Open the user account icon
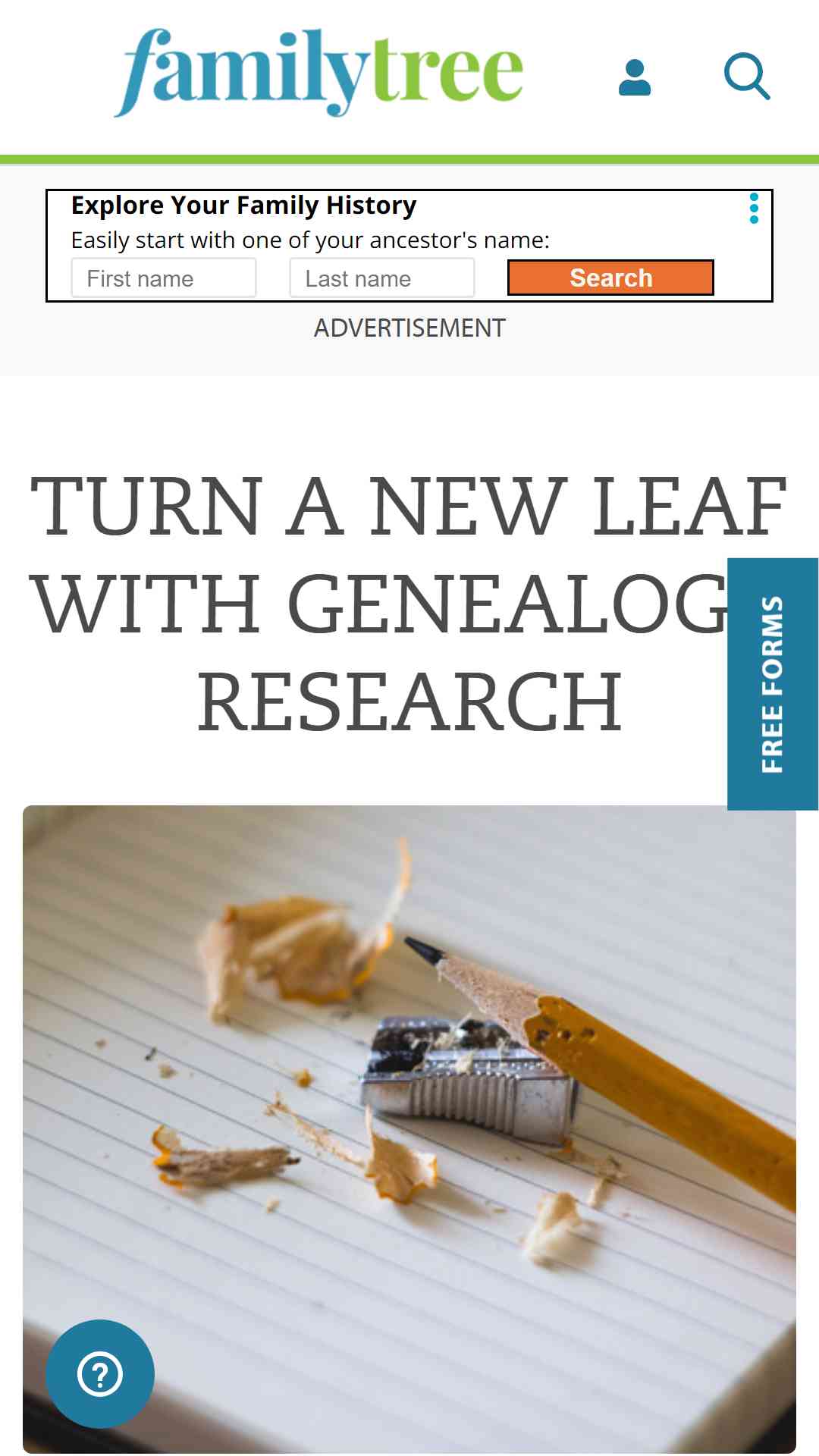 pyautogui.click(x=635, y=77)
